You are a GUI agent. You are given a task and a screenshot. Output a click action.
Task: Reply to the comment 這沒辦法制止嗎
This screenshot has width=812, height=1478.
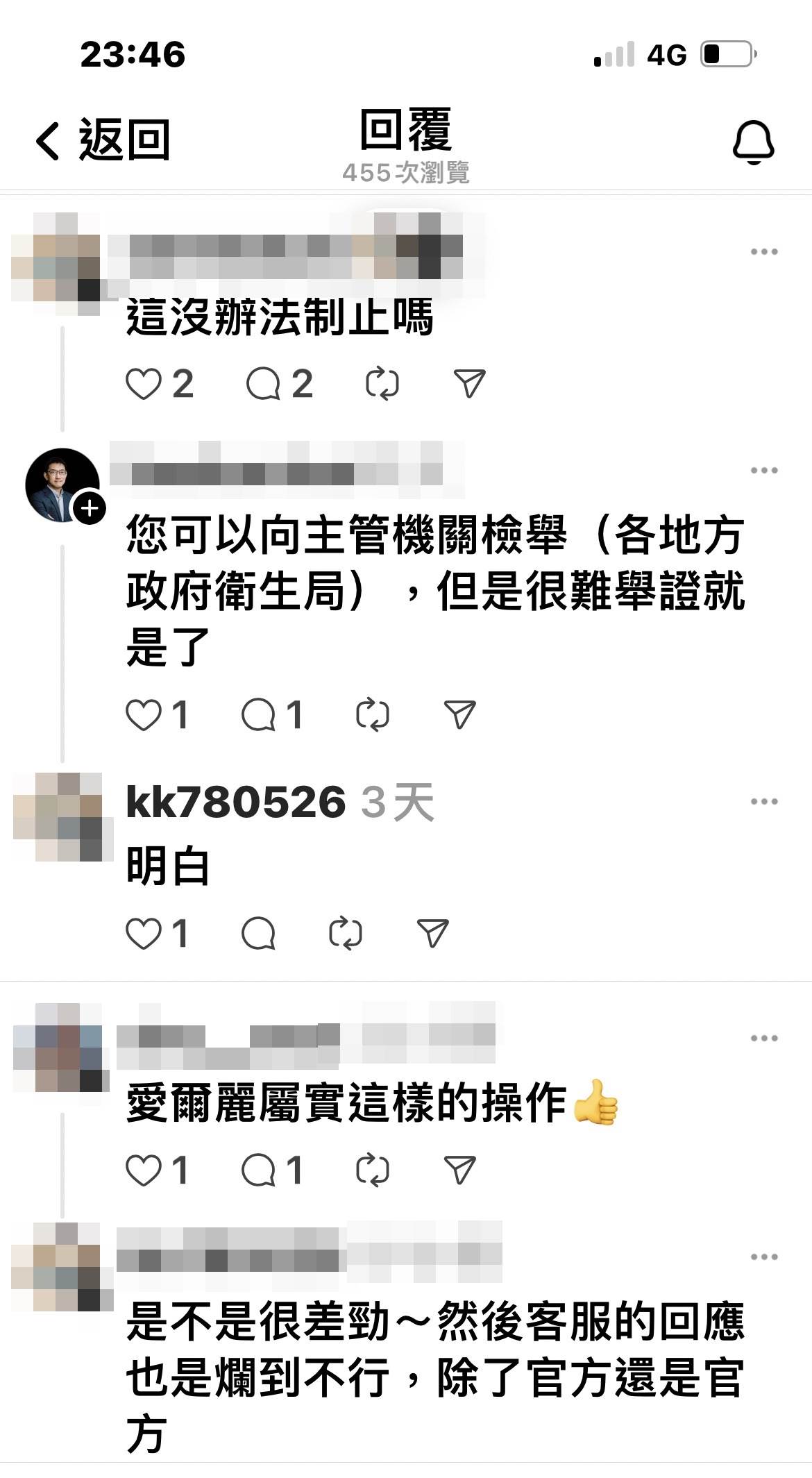[263, 384]
